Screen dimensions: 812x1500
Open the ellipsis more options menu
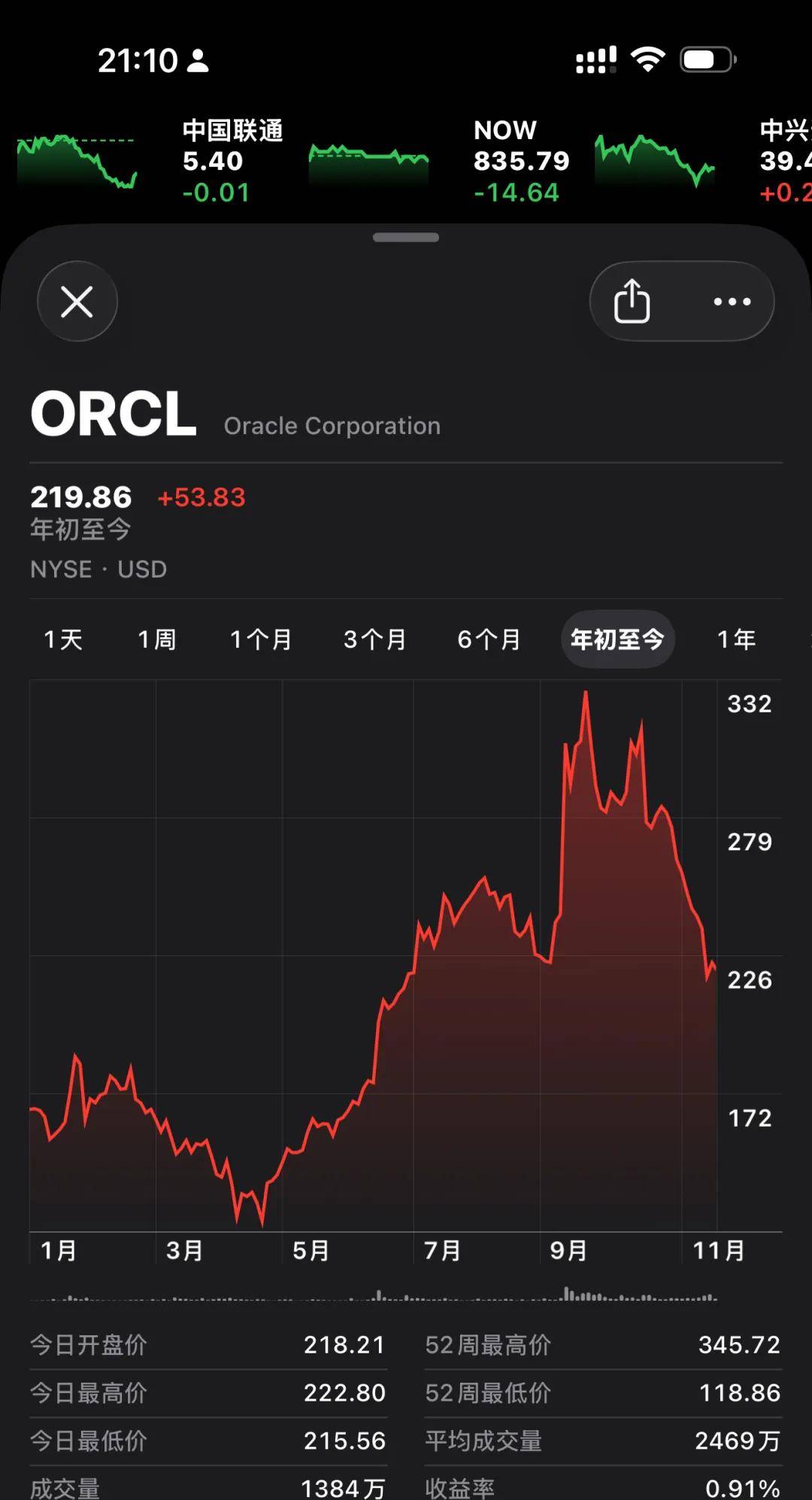coord(730,301)
